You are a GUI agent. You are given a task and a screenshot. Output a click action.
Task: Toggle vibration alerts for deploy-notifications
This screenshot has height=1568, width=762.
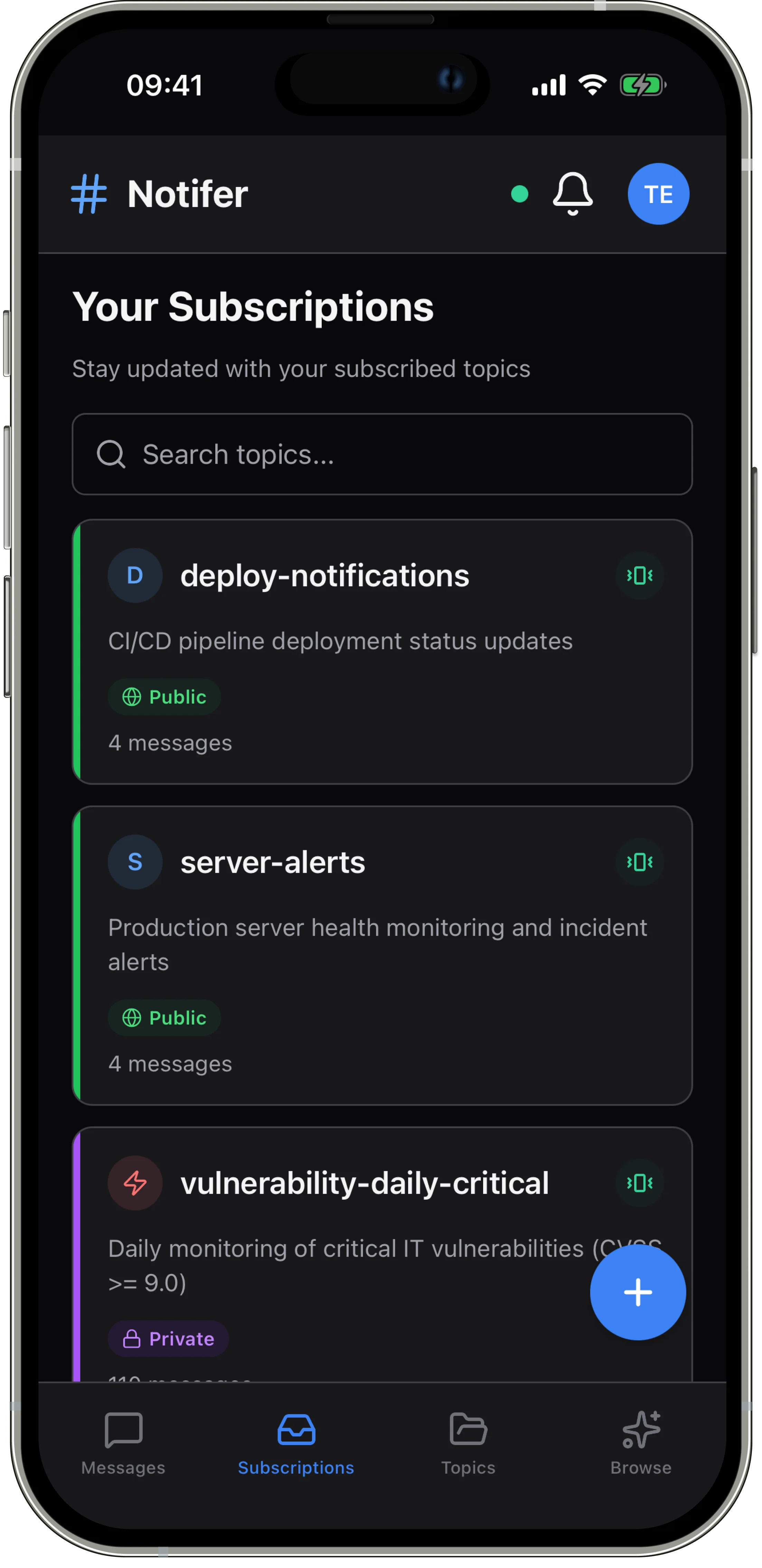[639, 575]
